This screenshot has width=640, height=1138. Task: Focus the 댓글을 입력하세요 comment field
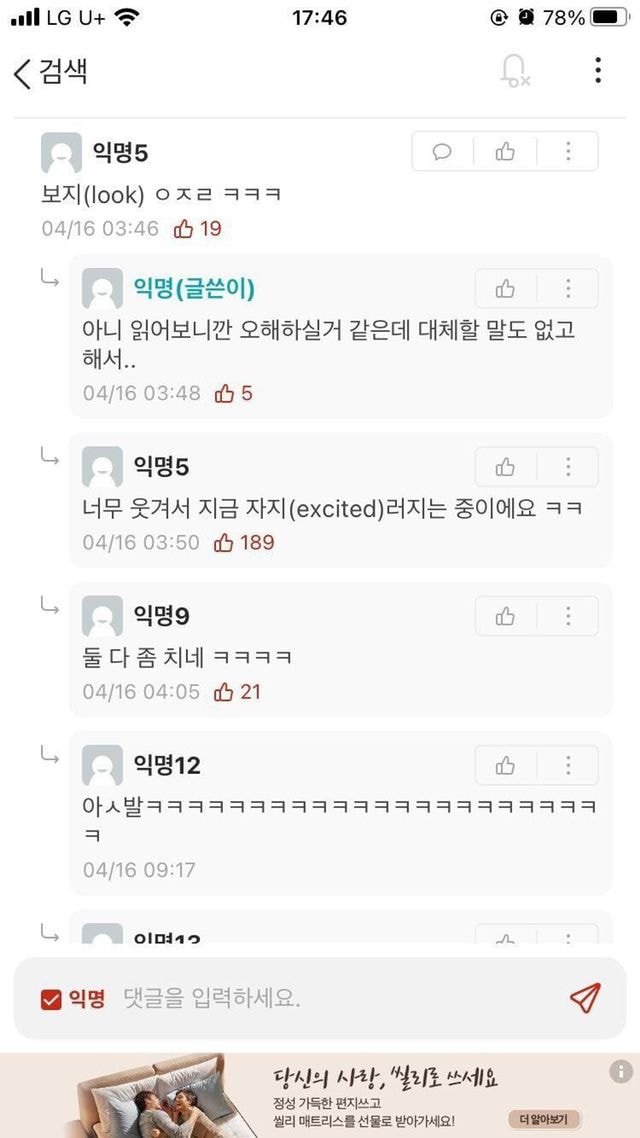(320, 999)
